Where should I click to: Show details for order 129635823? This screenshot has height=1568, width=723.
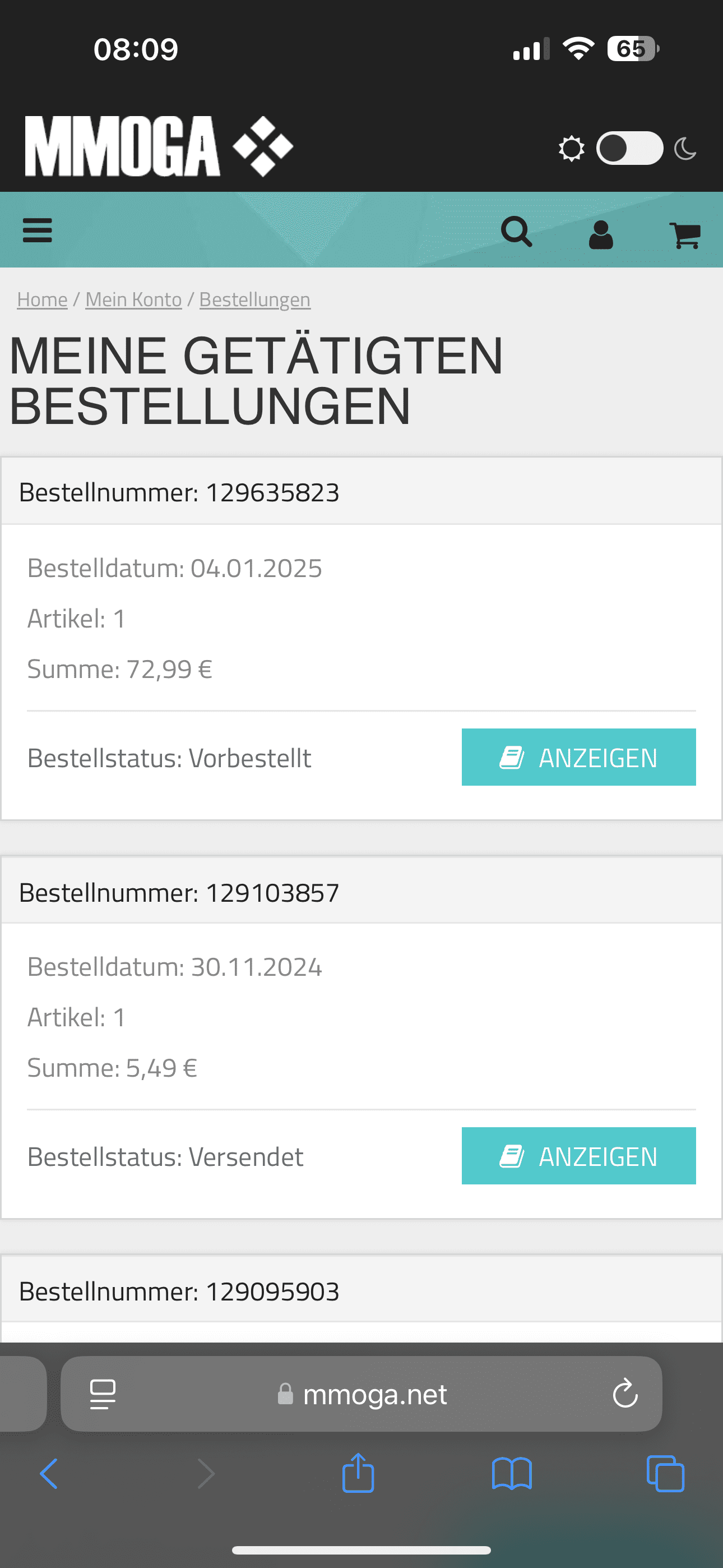[578, 757]
